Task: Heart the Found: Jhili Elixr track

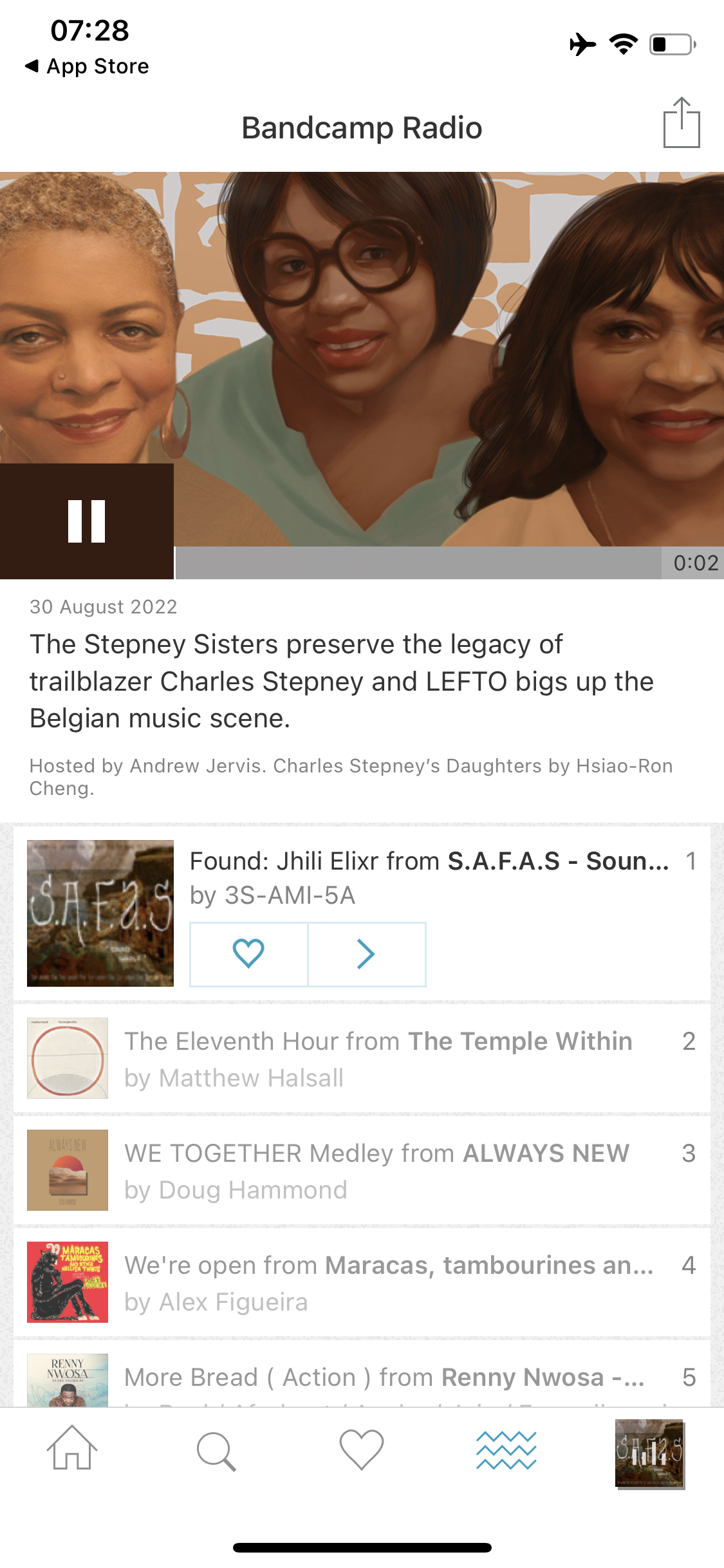Action: [x=249, y=955]
